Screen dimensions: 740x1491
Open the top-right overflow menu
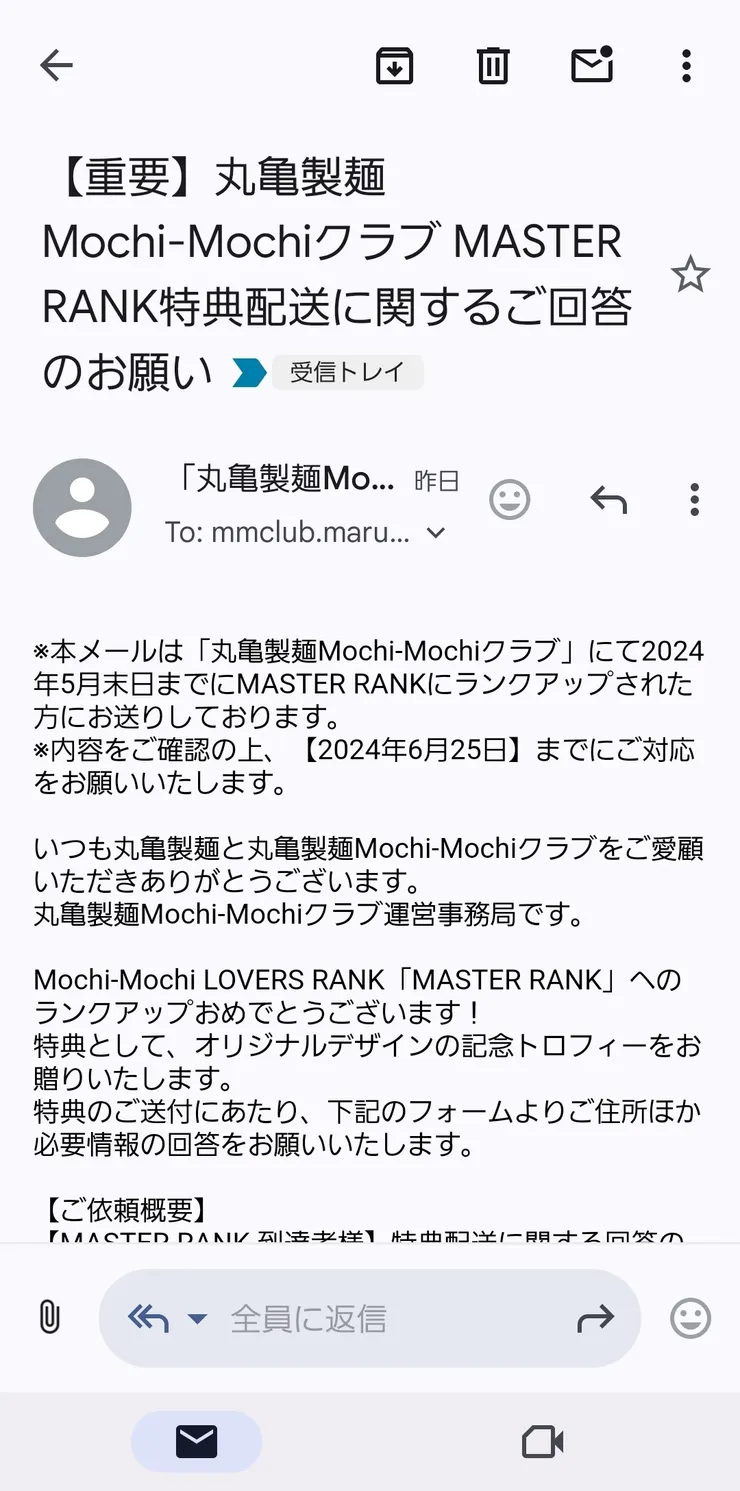click(x=685, y=65)
